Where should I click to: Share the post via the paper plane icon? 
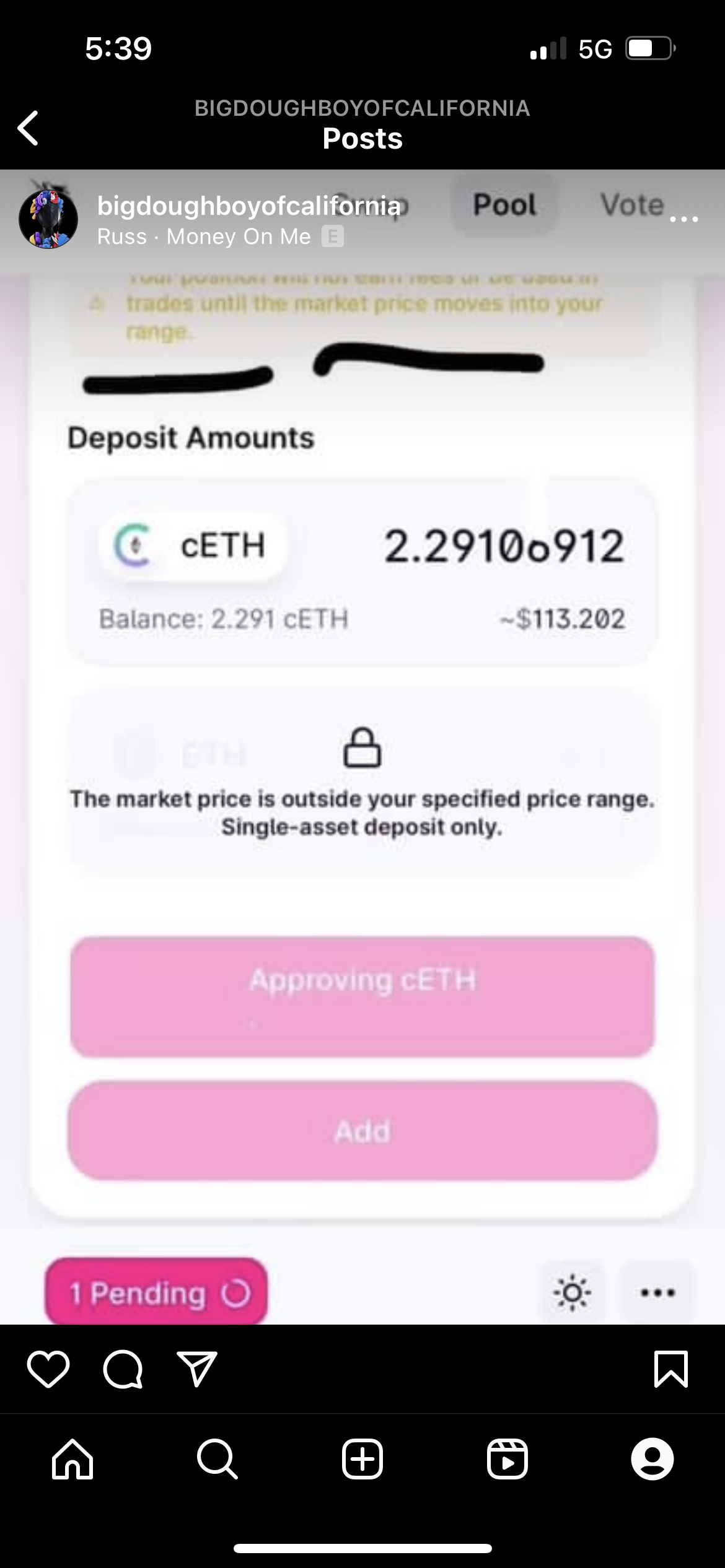click(x=197, y=1369)
